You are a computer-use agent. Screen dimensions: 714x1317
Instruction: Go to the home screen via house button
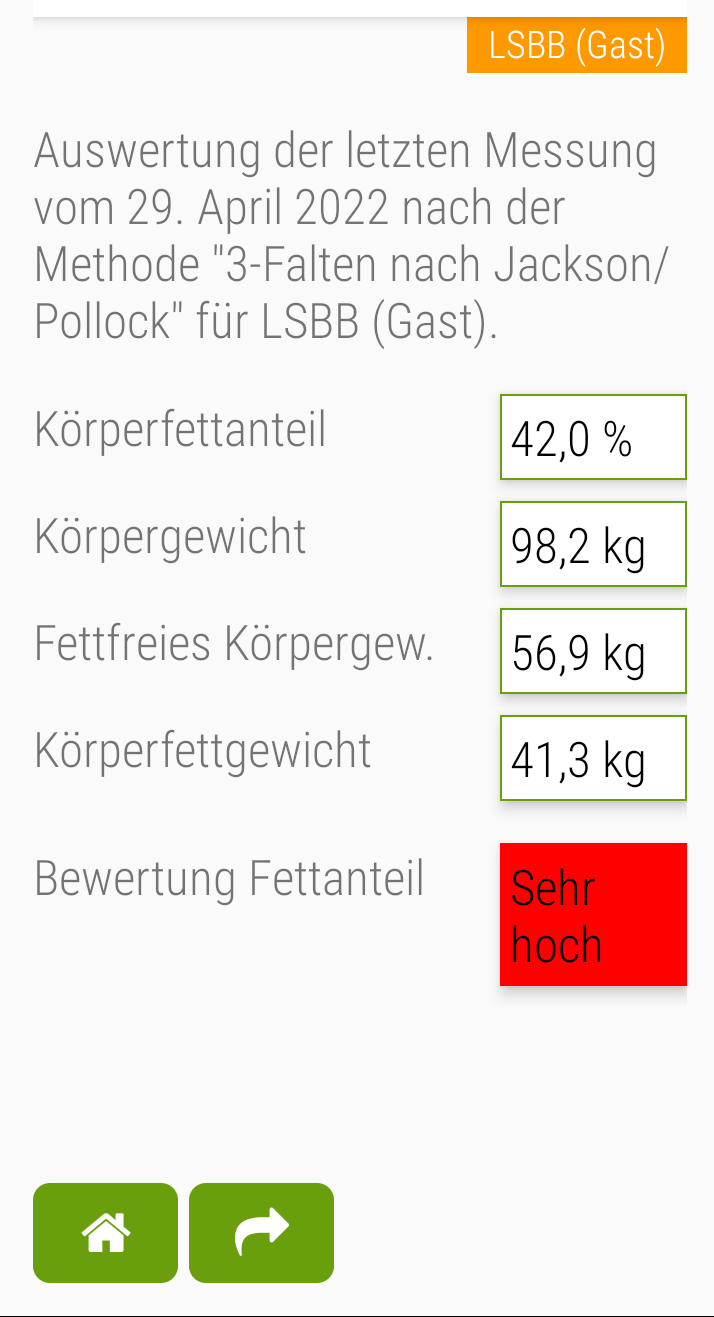coord(105,1232)
